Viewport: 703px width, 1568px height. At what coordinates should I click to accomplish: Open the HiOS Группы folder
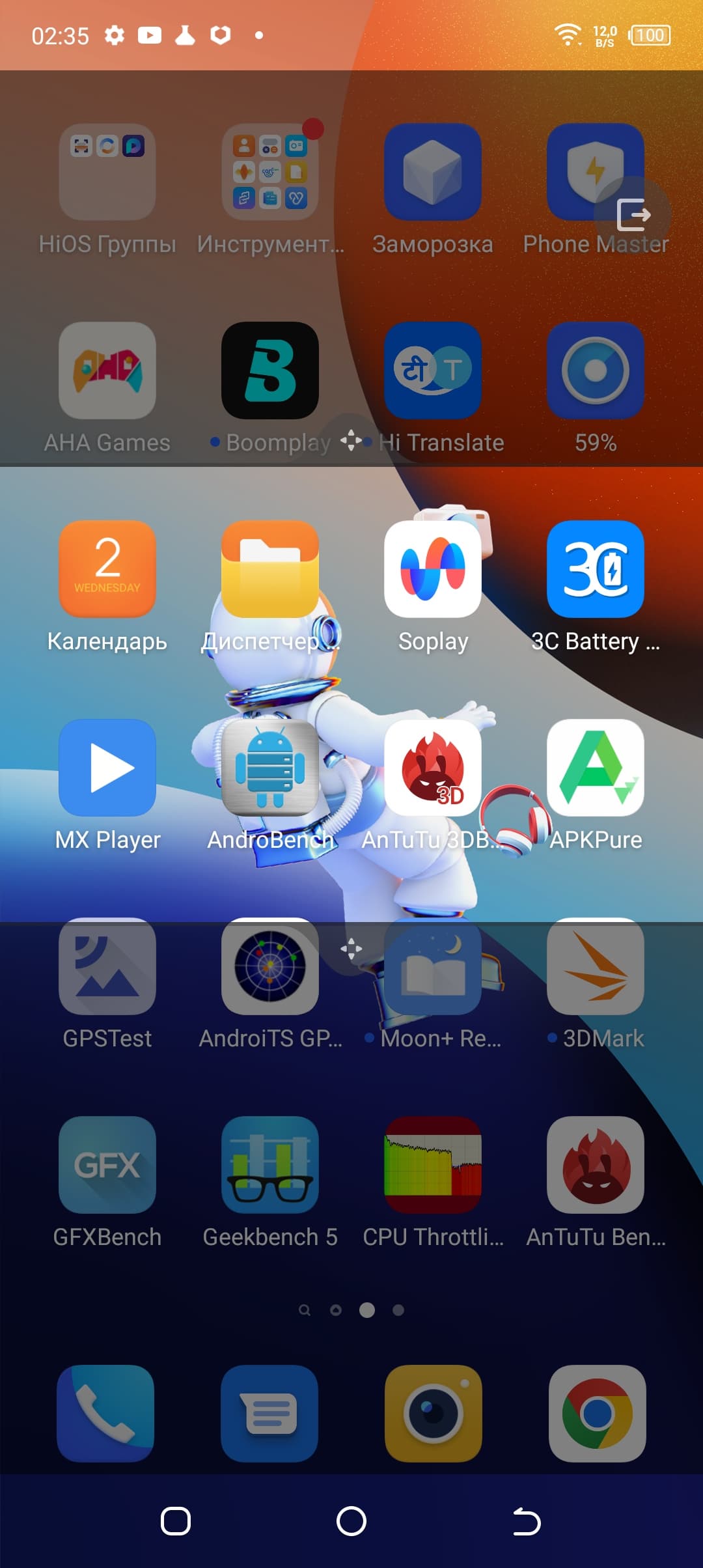pyautogui.click(x=107, y=172)
